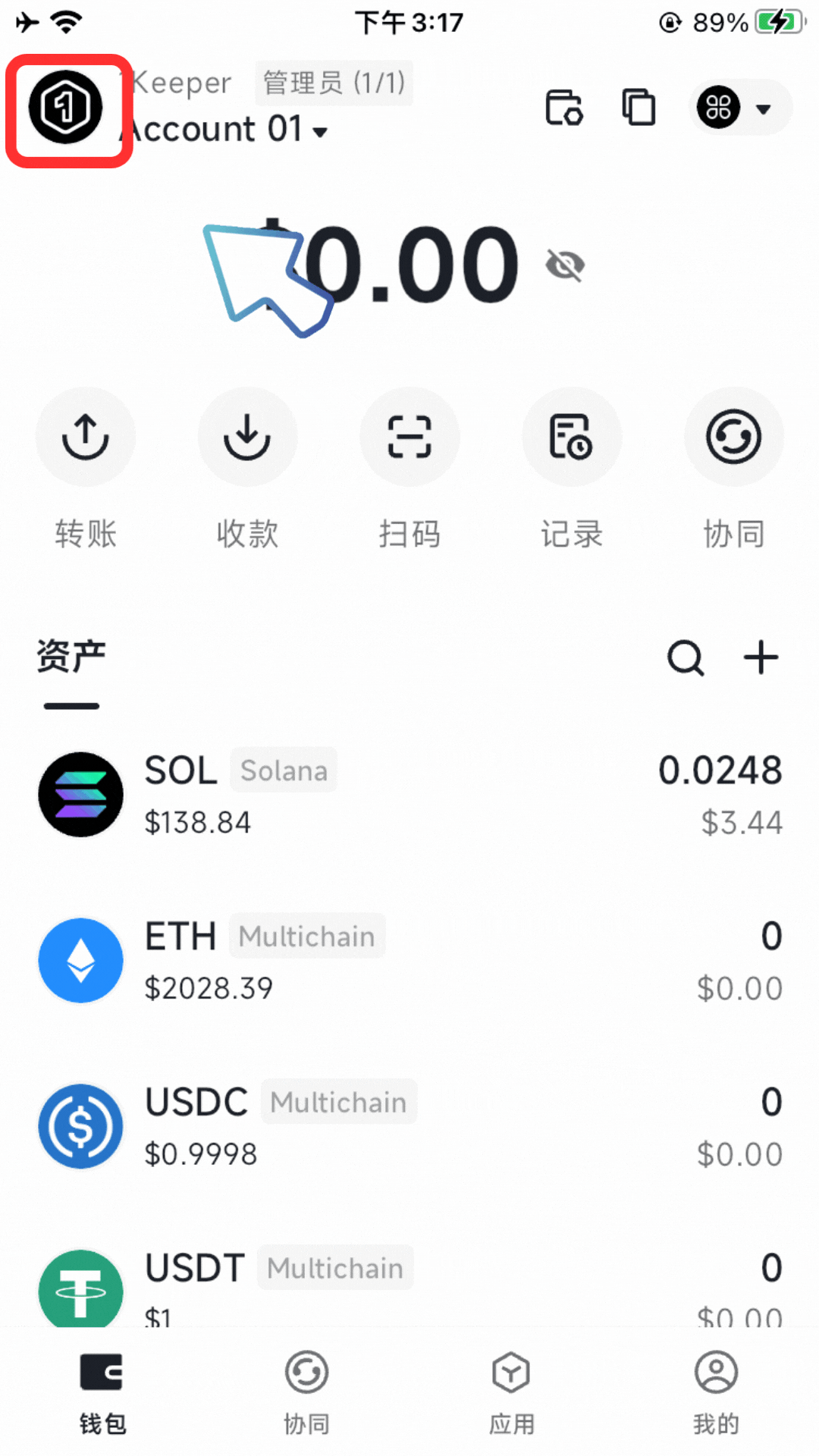Open the wallet avatar logo
The width and height of the screenshot is (819, 1456).
point(66,107)
